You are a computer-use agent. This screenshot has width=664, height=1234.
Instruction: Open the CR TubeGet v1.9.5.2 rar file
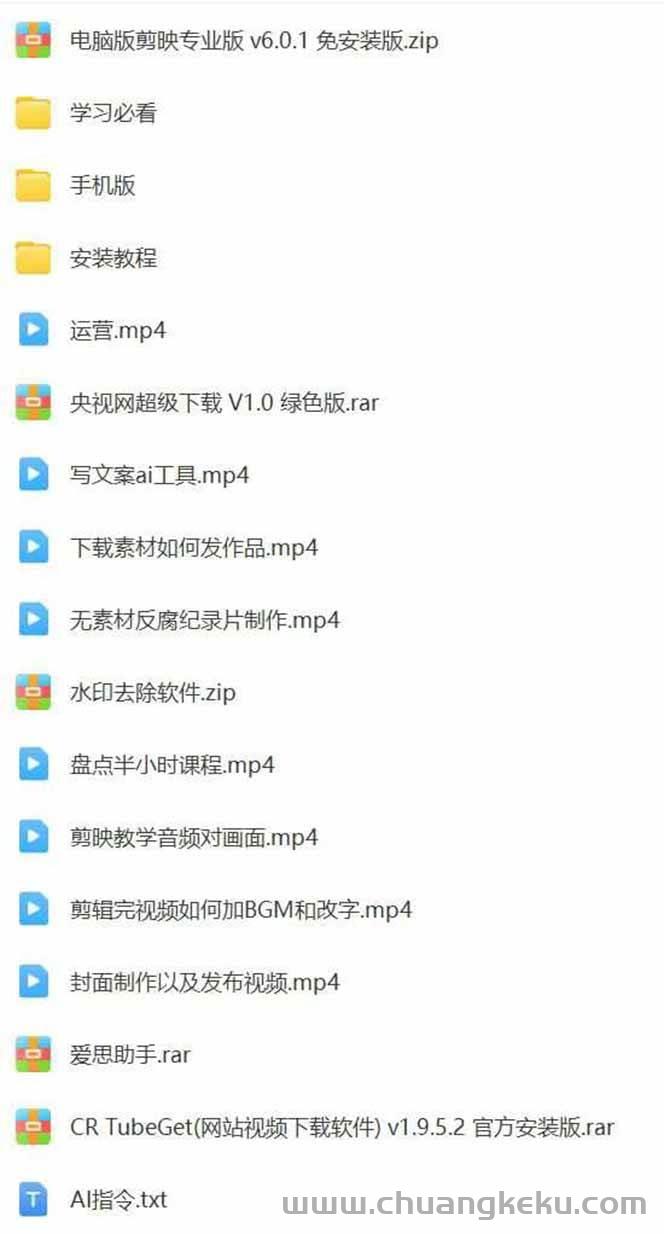(x=341, y=1127)
